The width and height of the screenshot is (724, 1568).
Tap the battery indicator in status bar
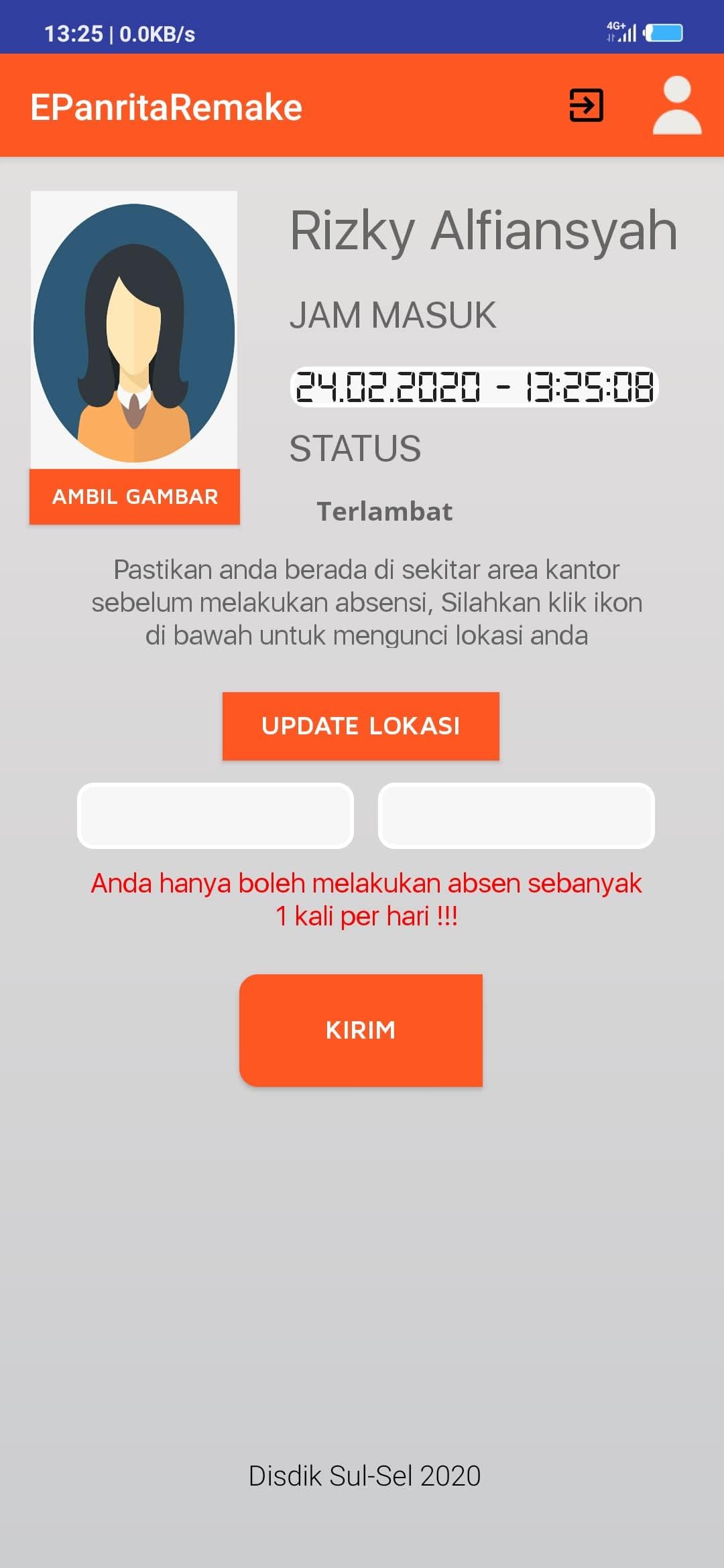coord(662,29)
